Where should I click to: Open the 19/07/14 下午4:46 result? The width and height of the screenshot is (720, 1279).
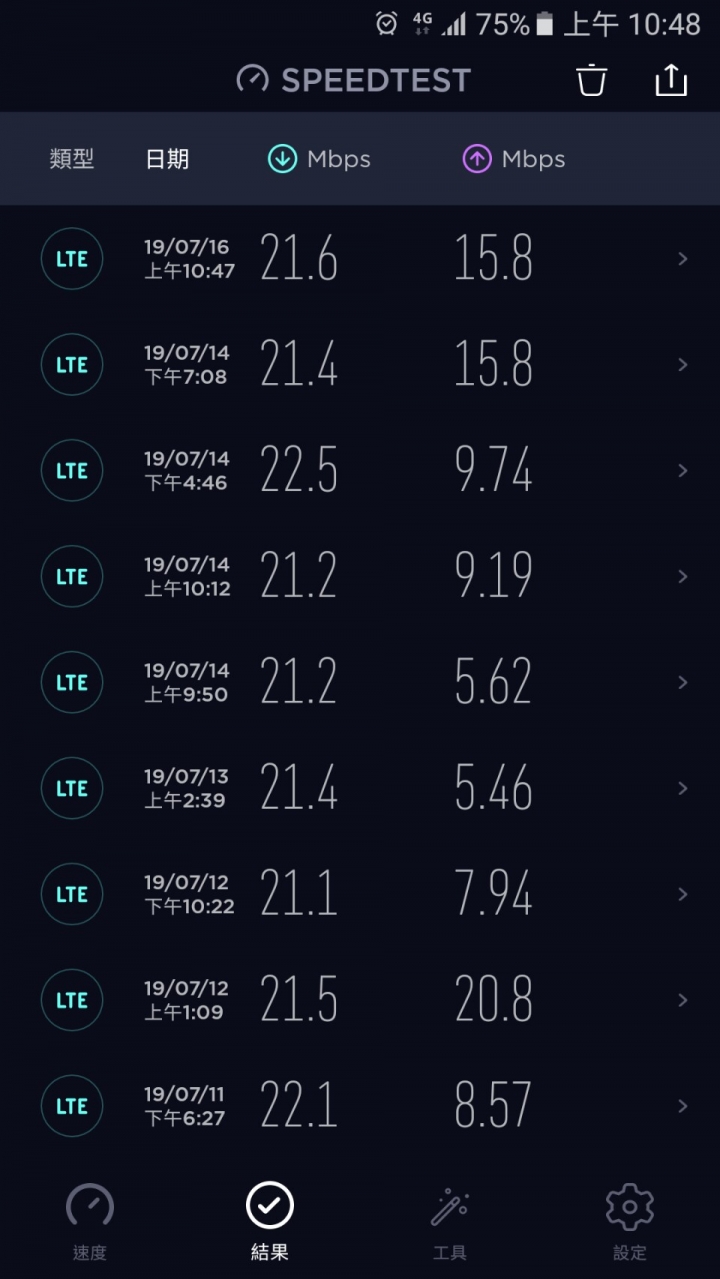coord(360,471)
